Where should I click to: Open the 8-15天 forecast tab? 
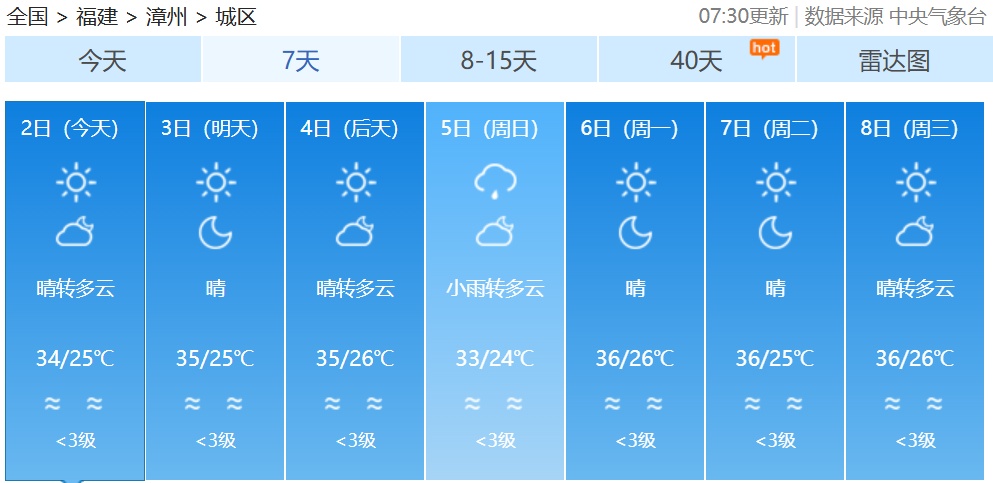(499, 61)
